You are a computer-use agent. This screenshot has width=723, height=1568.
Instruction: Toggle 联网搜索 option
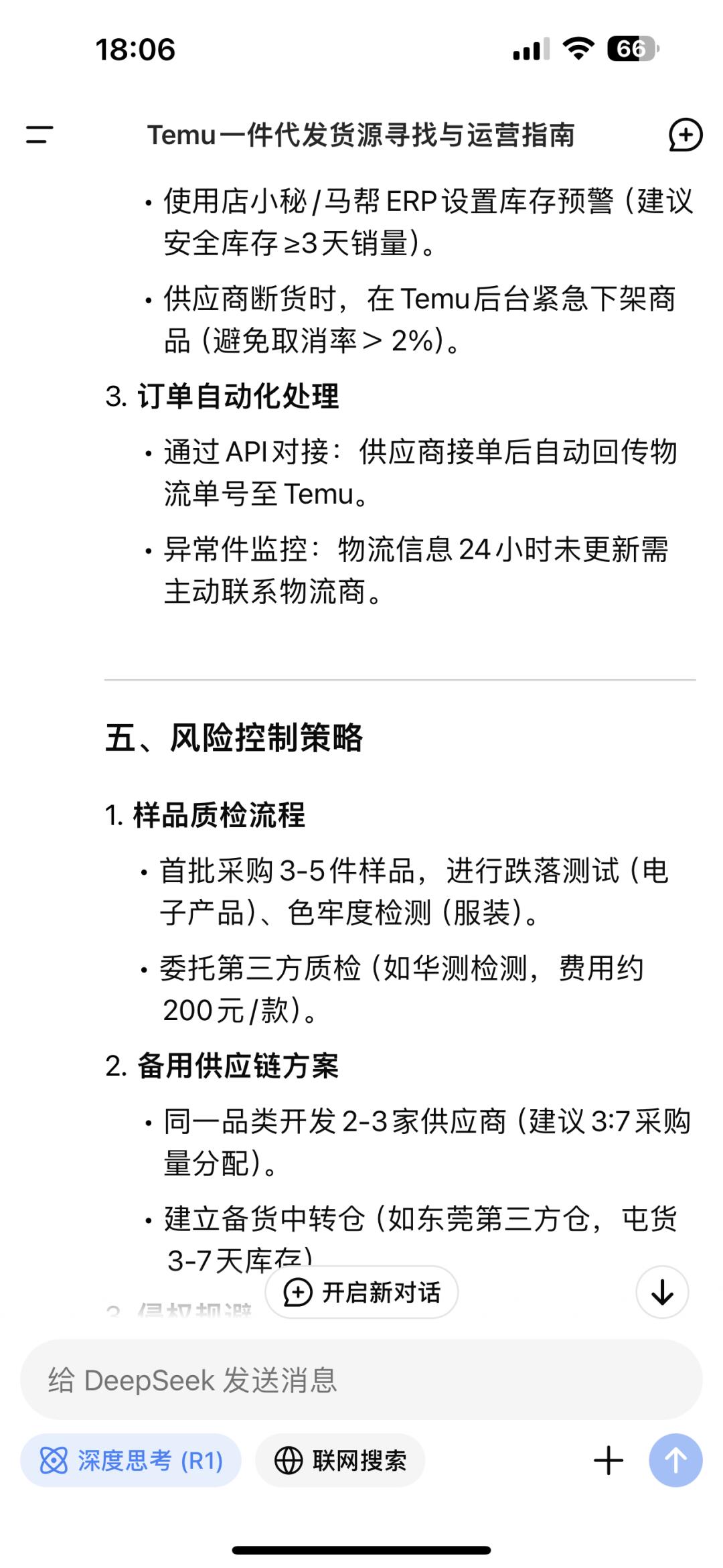340,1461
